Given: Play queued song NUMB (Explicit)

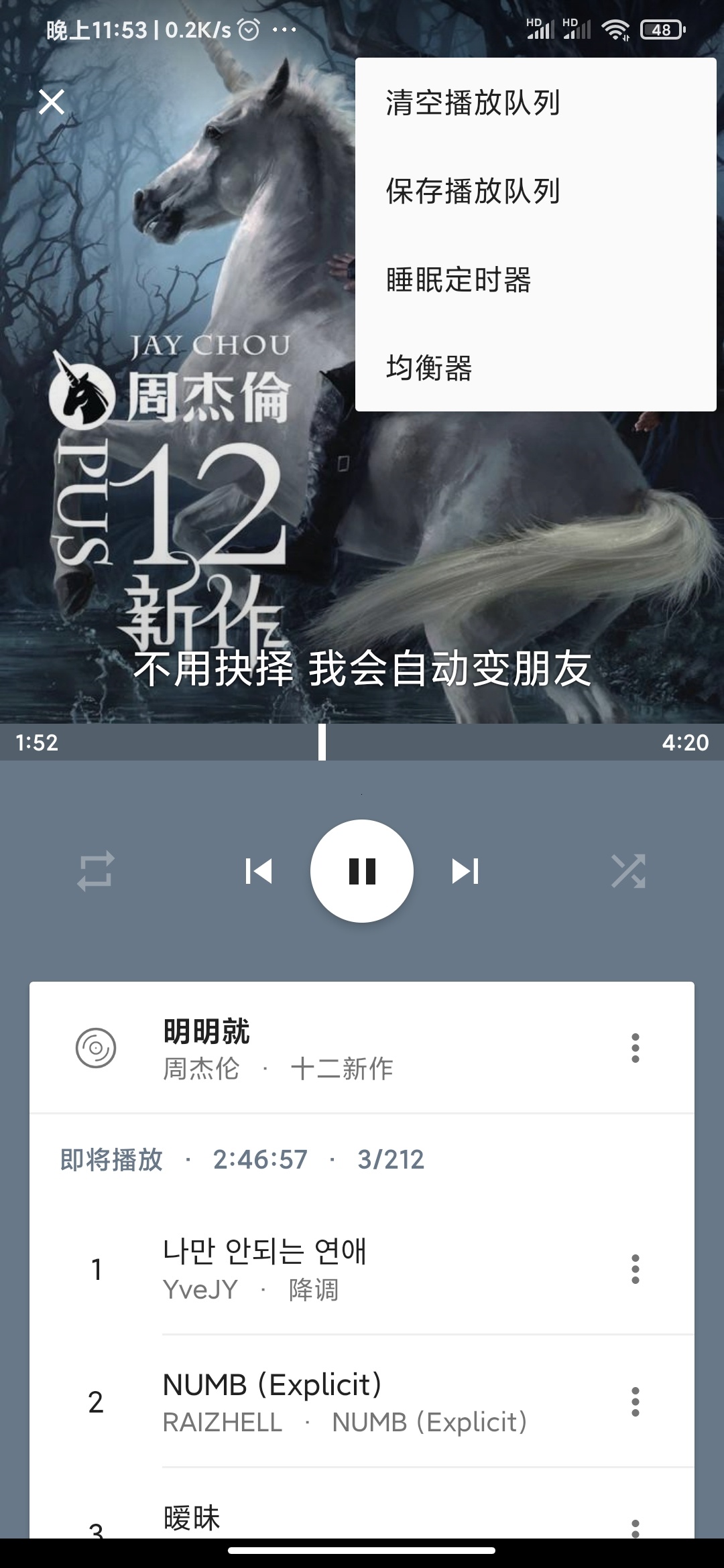Looking at the screenshot, I should pyautogui.click(x=335, y=1402).
